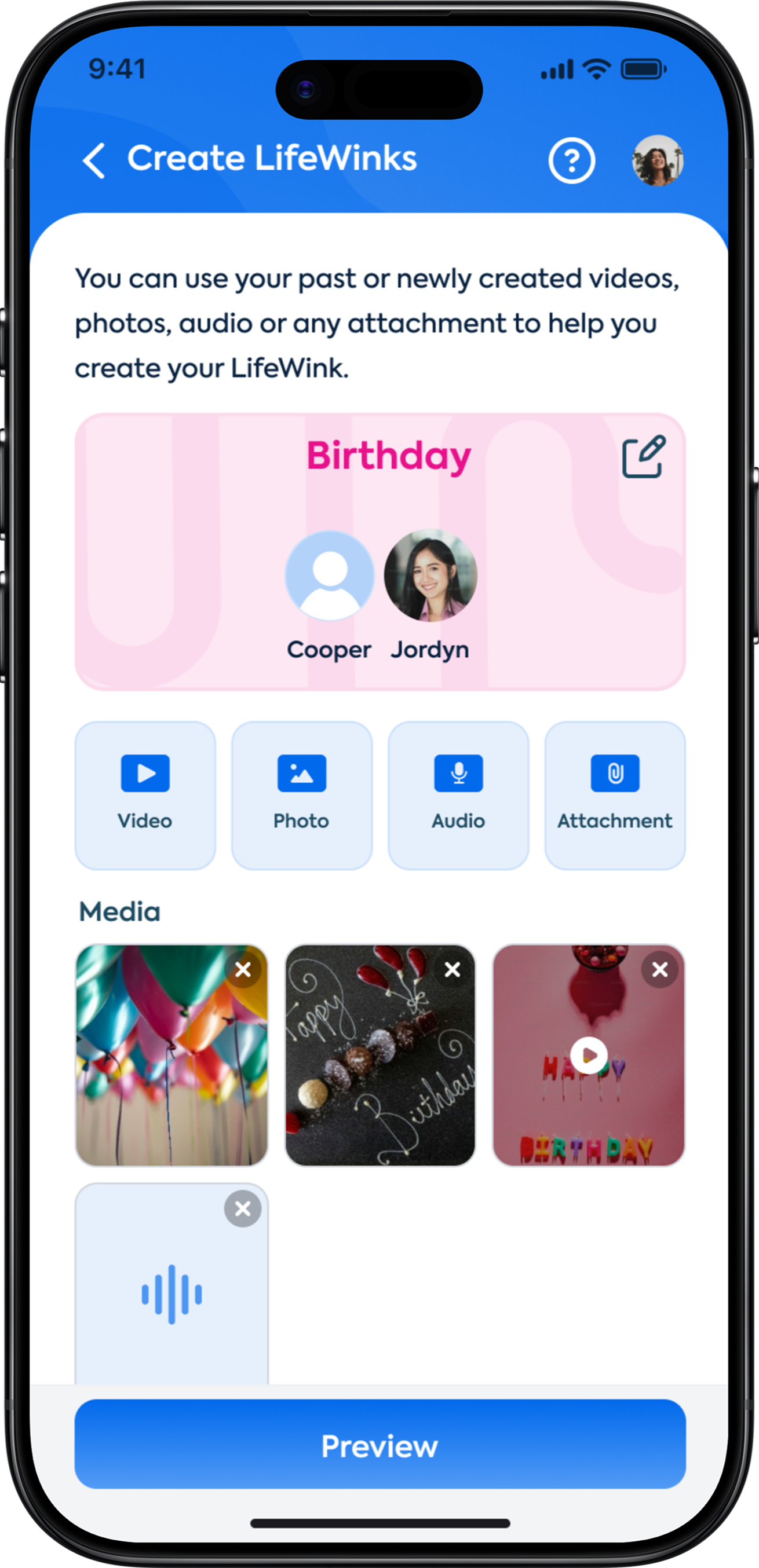The height and width of the screenshot is (1568, 759).
Task: Open the help question mark icon
Action: pyautogui.click(x=571, y=161)
